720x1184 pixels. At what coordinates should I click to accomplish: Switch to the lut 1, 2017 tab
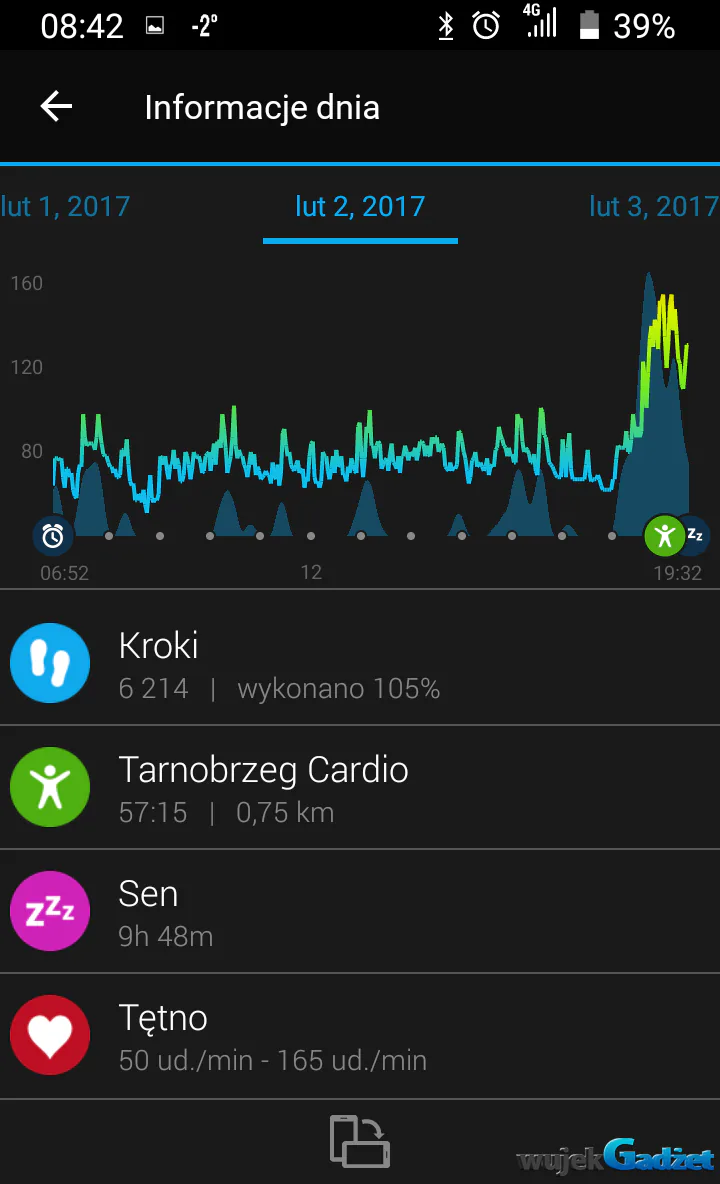pos(65,206)
